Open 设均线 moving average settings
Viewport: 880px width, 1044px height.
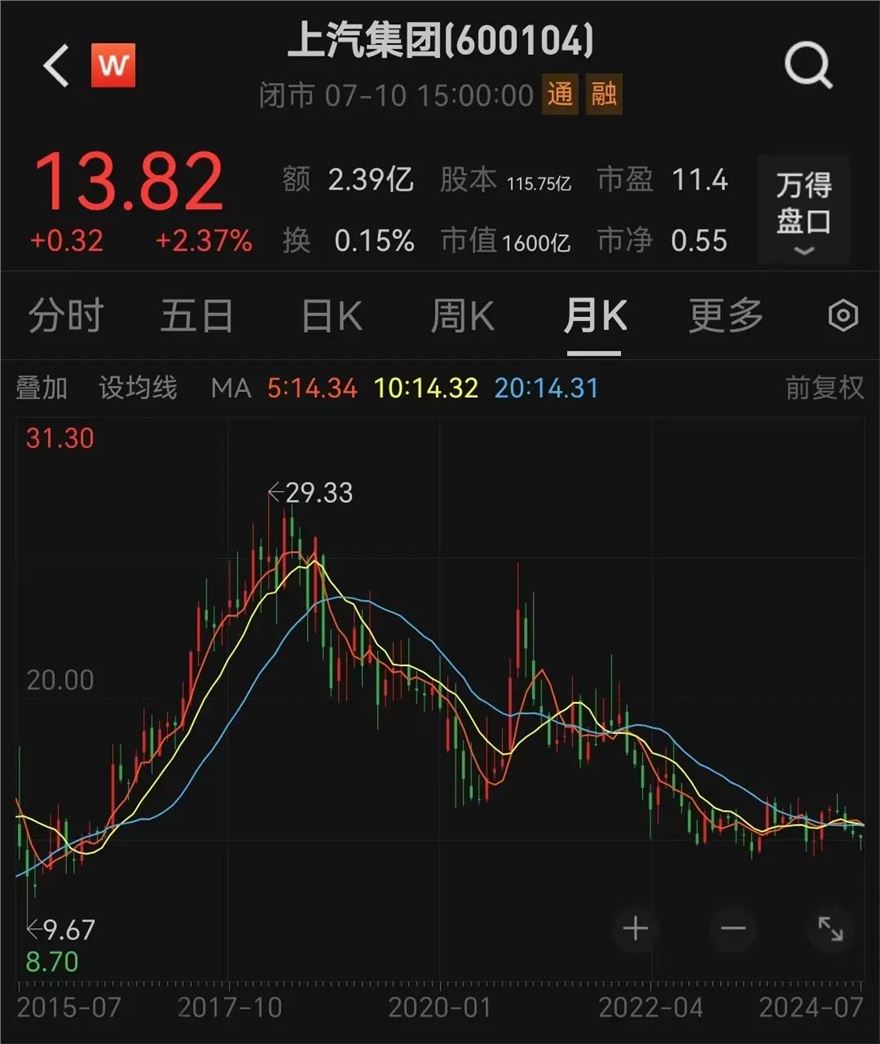pos(138,388)
